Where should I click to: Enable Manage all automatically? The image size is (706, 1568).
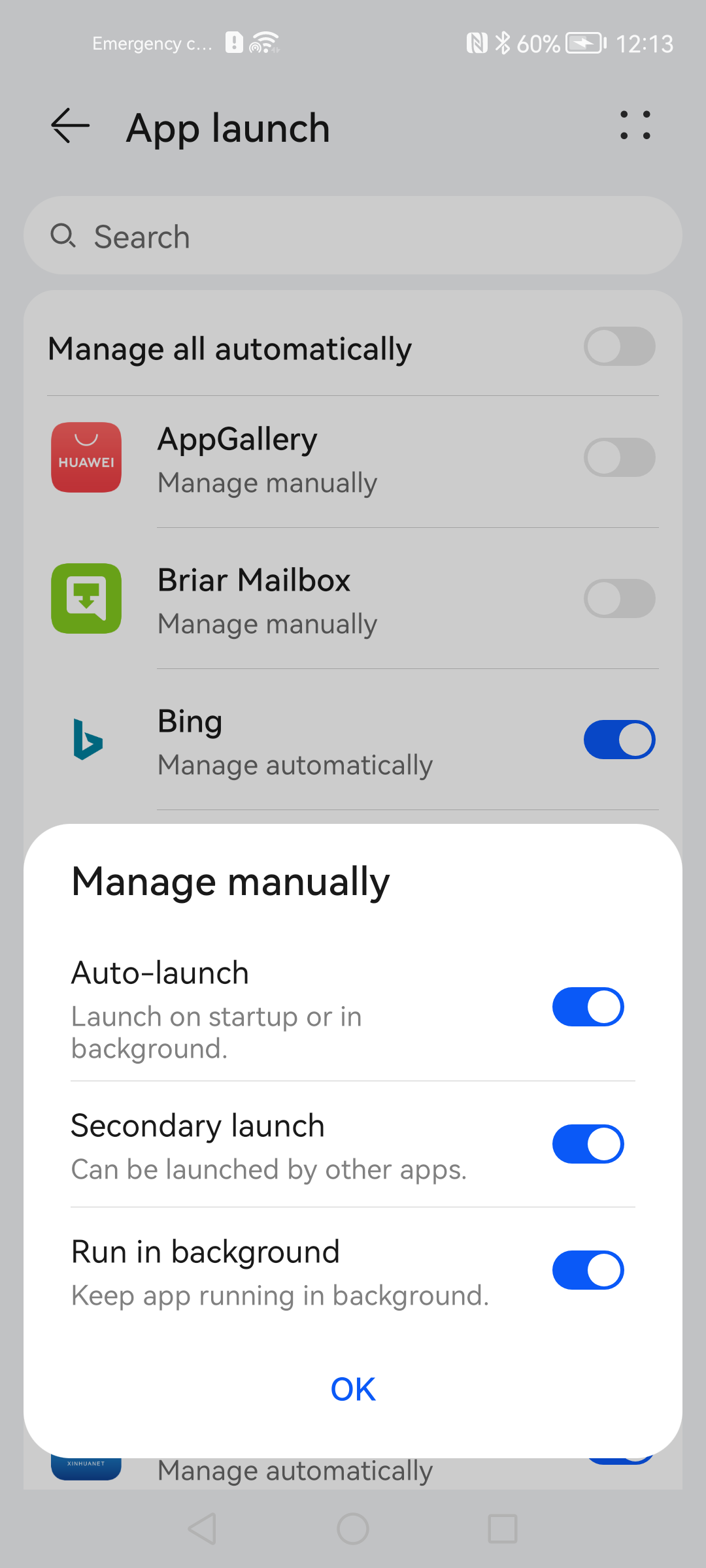(619, 347)
